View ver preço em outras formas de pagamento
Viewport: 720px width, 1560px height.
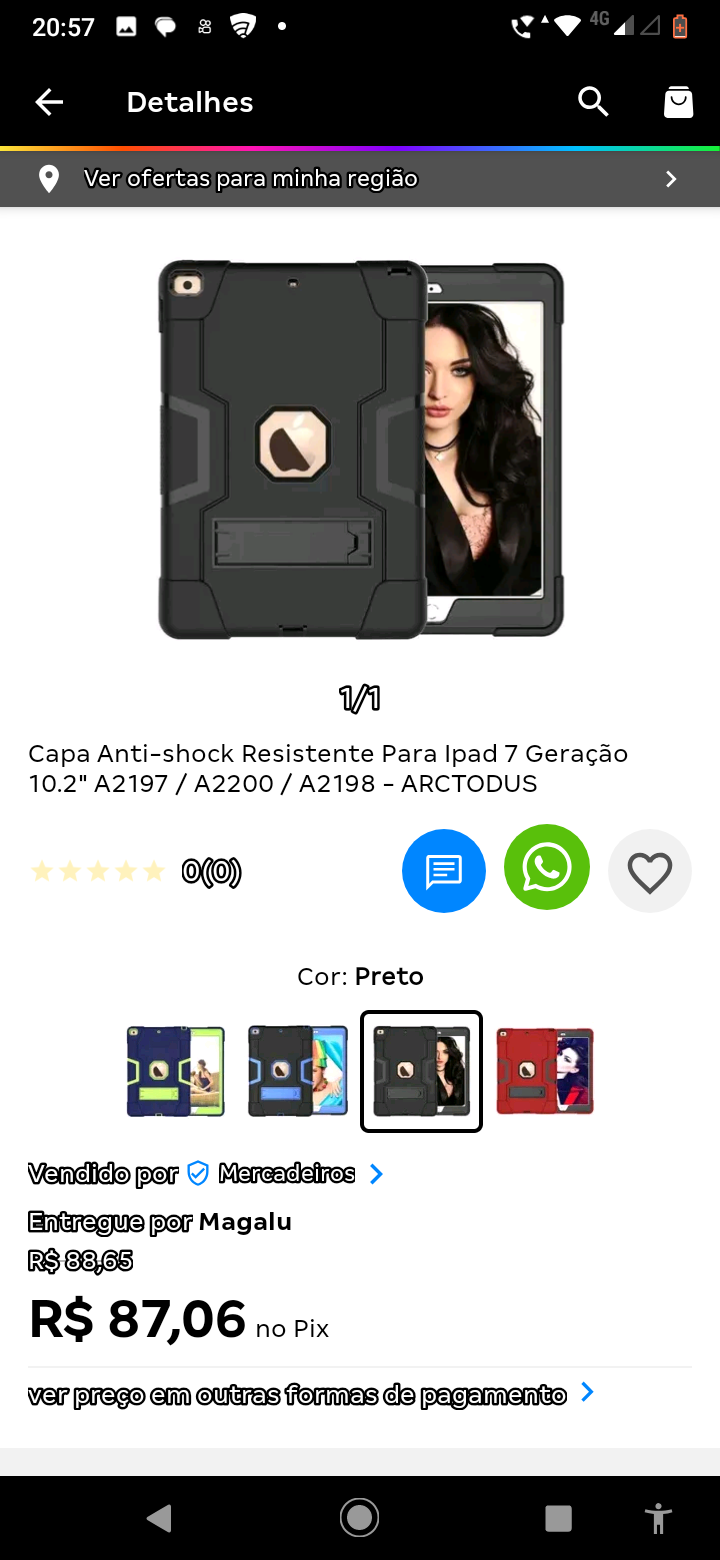(310, 1394)
